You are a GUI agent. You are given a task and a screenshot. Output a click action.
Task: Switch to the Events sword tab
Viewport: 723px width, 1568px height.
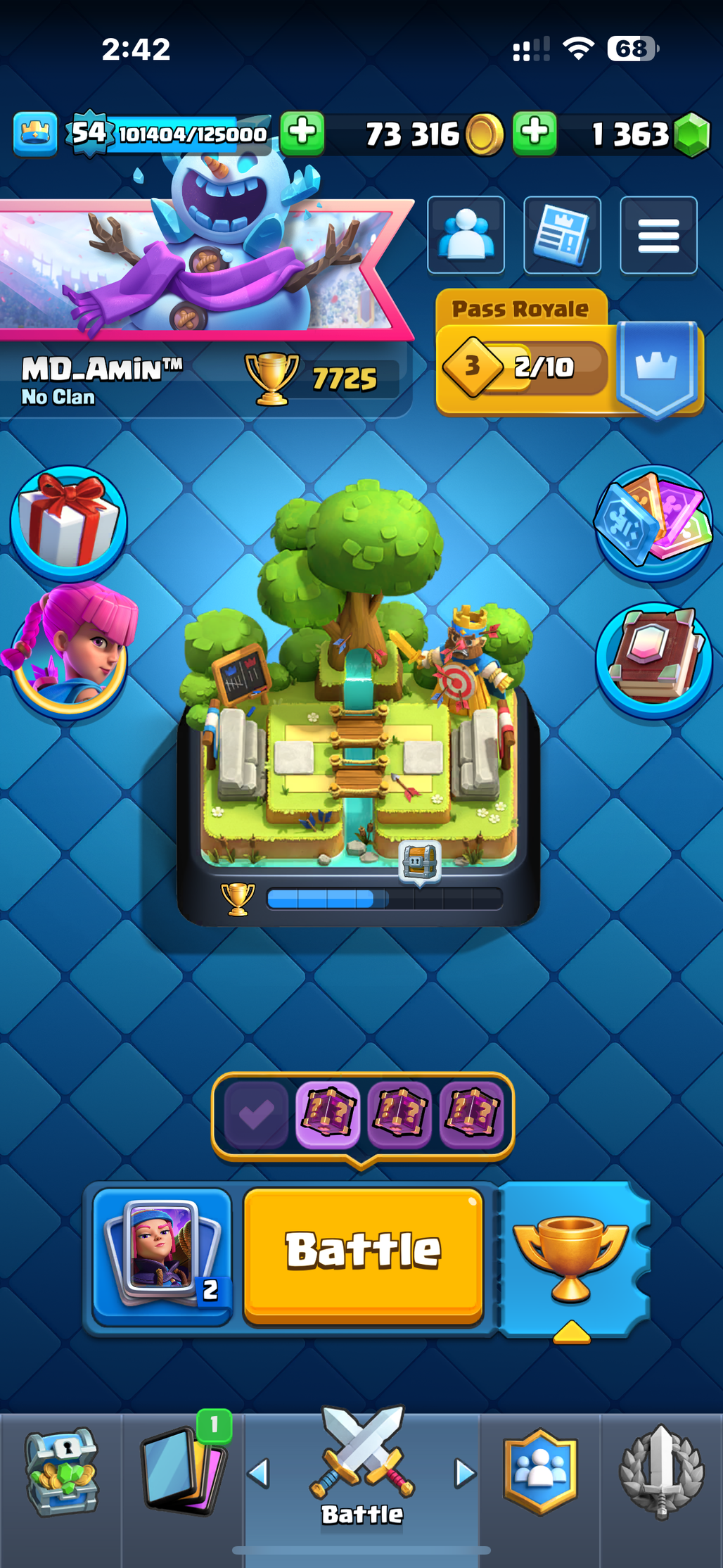click(661, 1471)
